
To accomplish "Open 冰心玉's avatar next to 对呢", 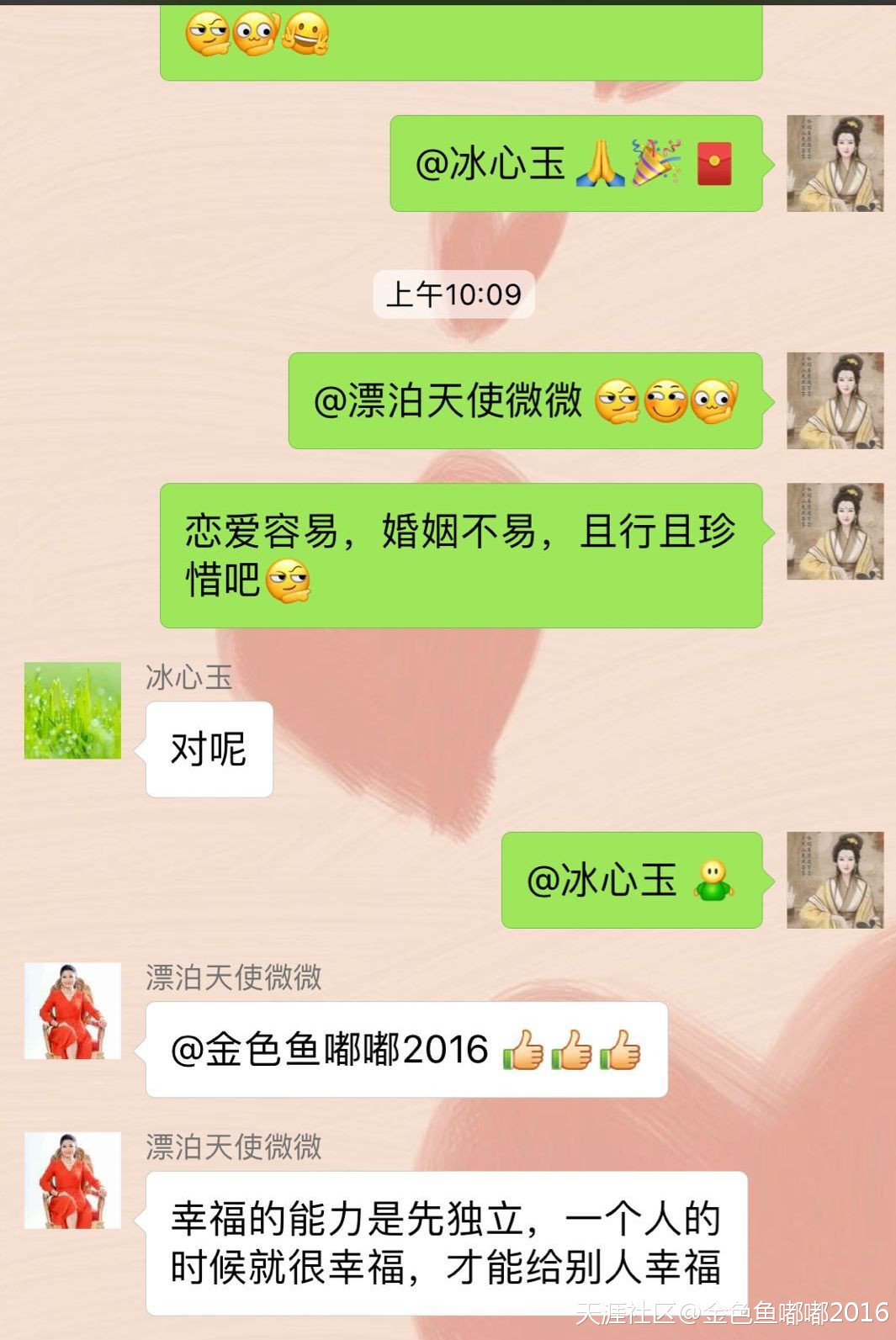I will tap(72, 711).
